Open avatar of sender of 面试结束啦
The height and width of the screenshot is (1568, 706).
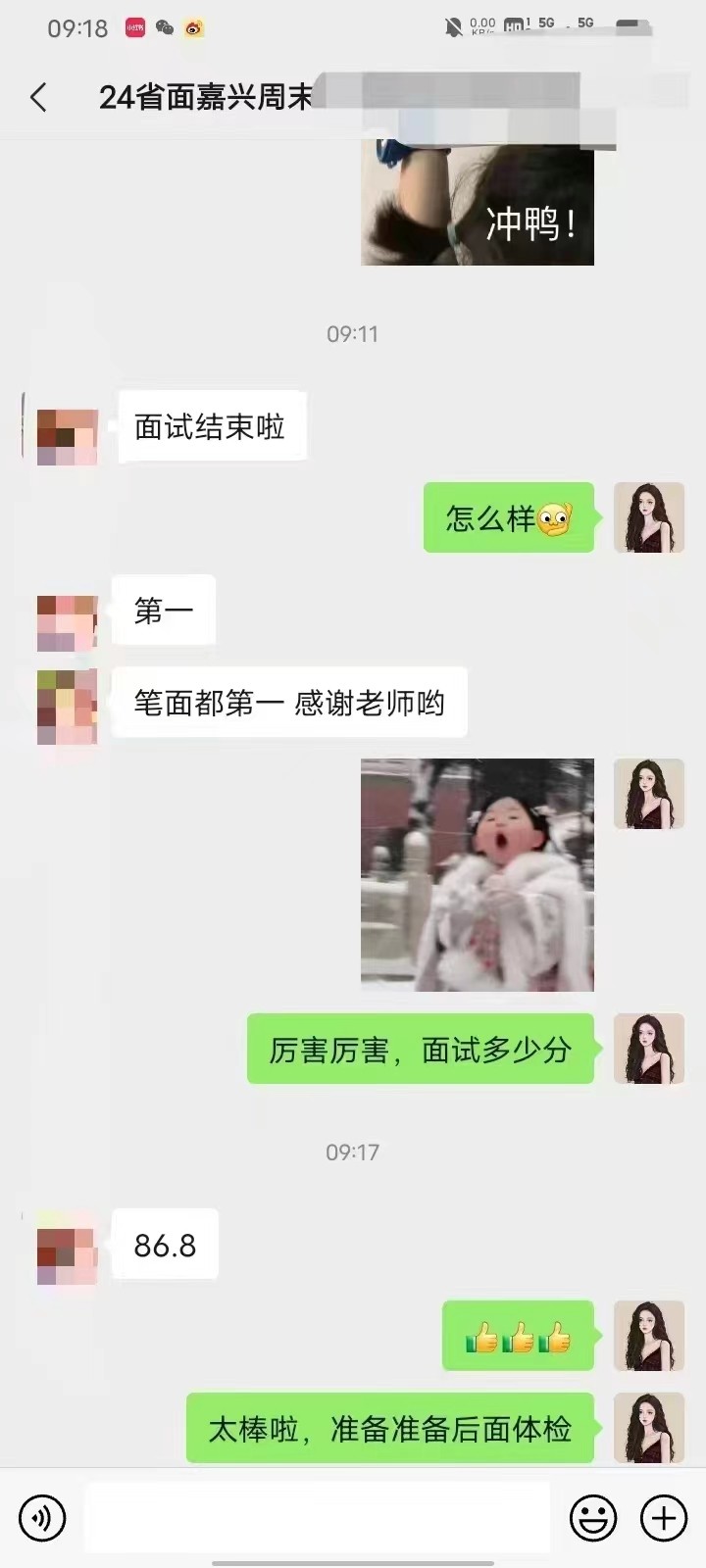click(x=67, y=436)
